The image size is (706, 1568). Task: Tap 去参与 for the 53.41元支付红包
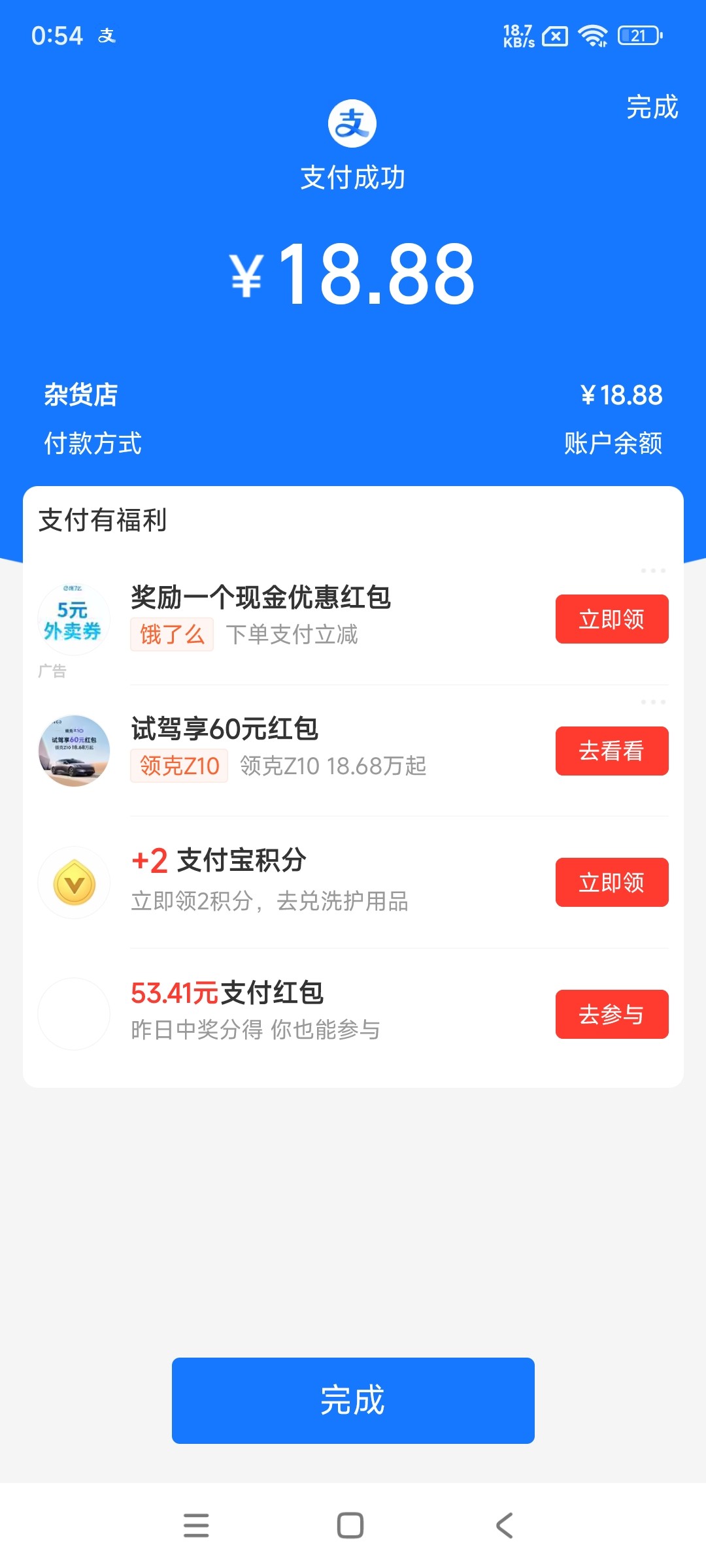[611, 1014]
